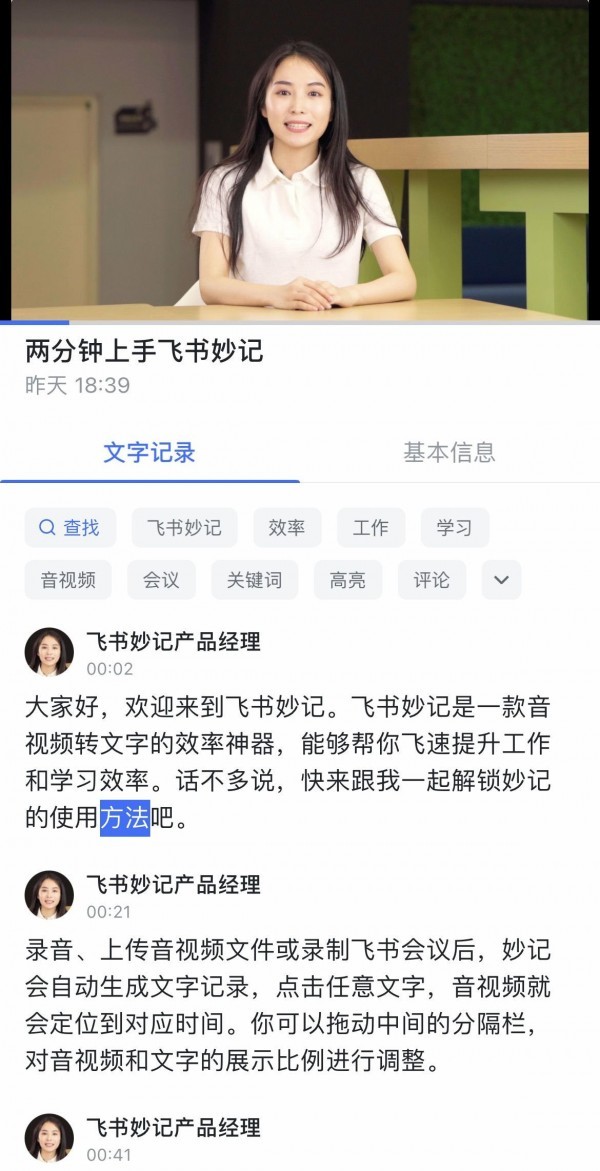The width and height of the screenshot is (600, 1171).
Task: Select the 会议 keyword chip
Action: coord(161,580)
